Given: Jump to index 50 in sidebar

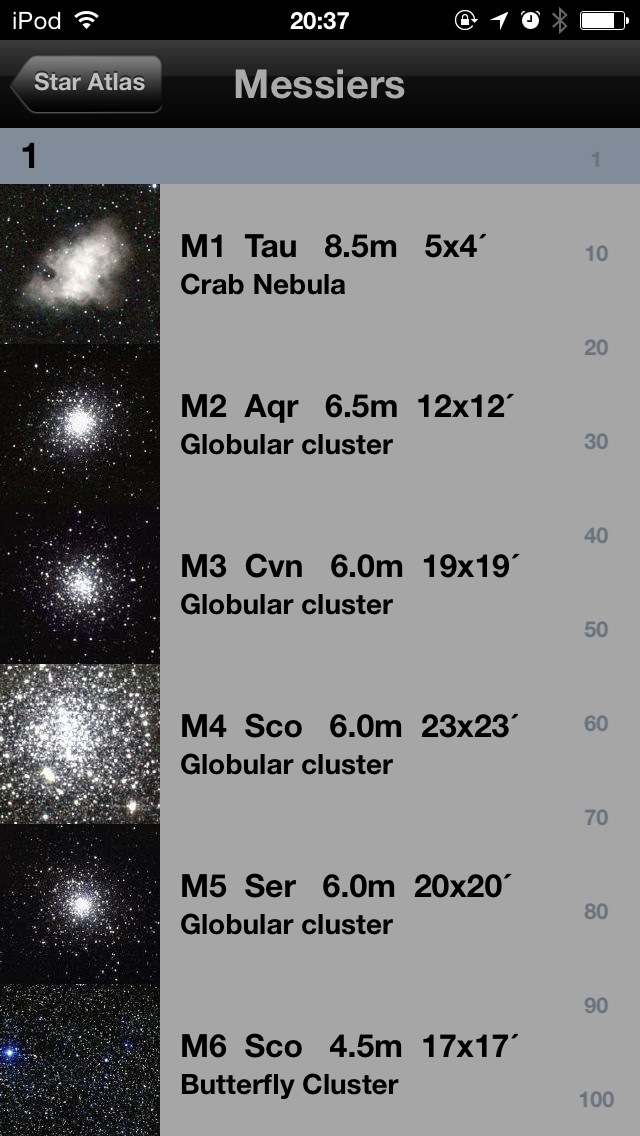Looking at the screenshot, I should 596,630.
